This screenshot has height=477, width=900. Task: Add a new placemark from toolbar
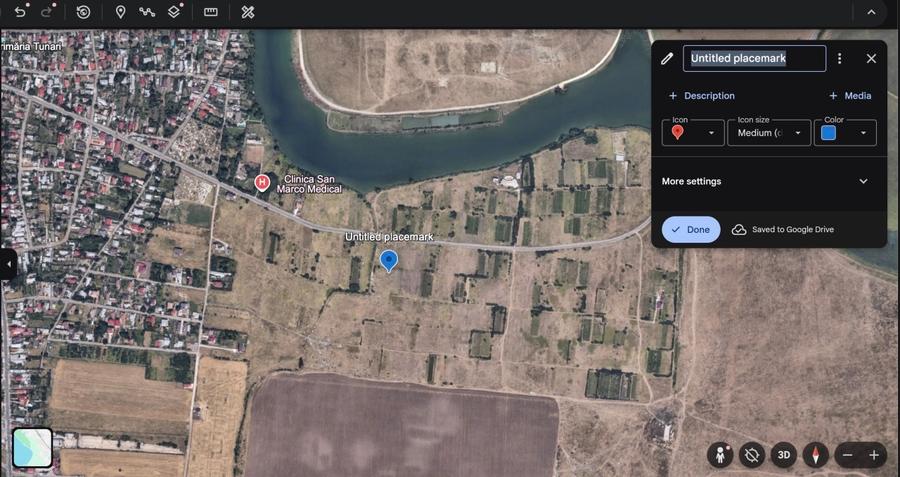tap(120, 12)
